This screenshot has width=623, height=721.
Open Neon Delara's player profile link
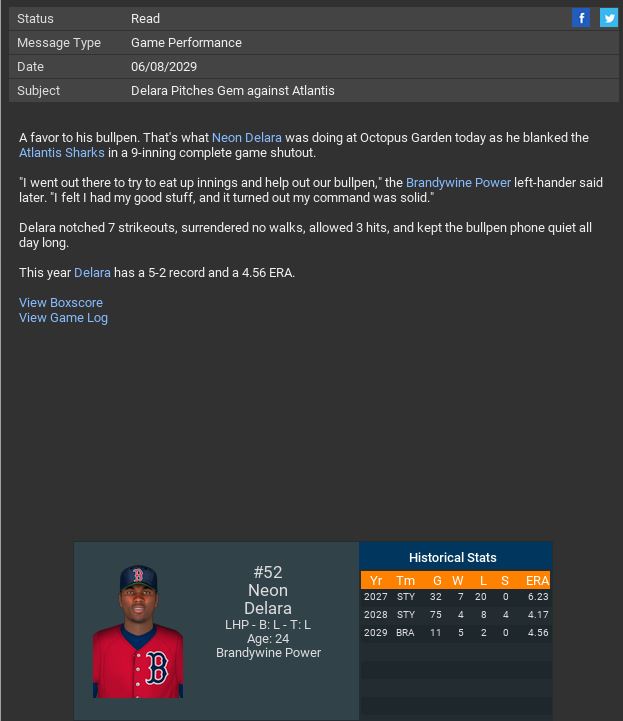click(246, 138)
